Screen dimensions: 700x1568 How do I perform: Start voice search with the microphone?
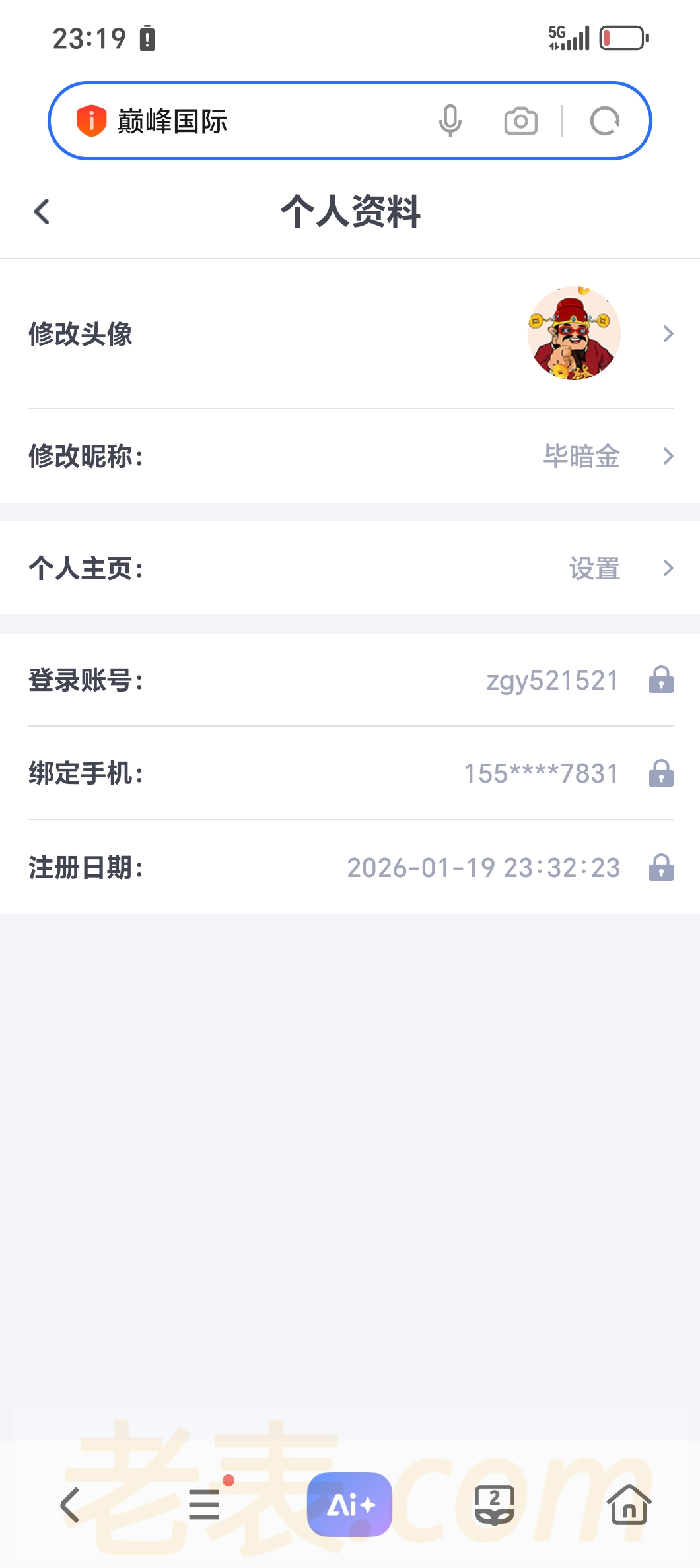click(450, 121)
